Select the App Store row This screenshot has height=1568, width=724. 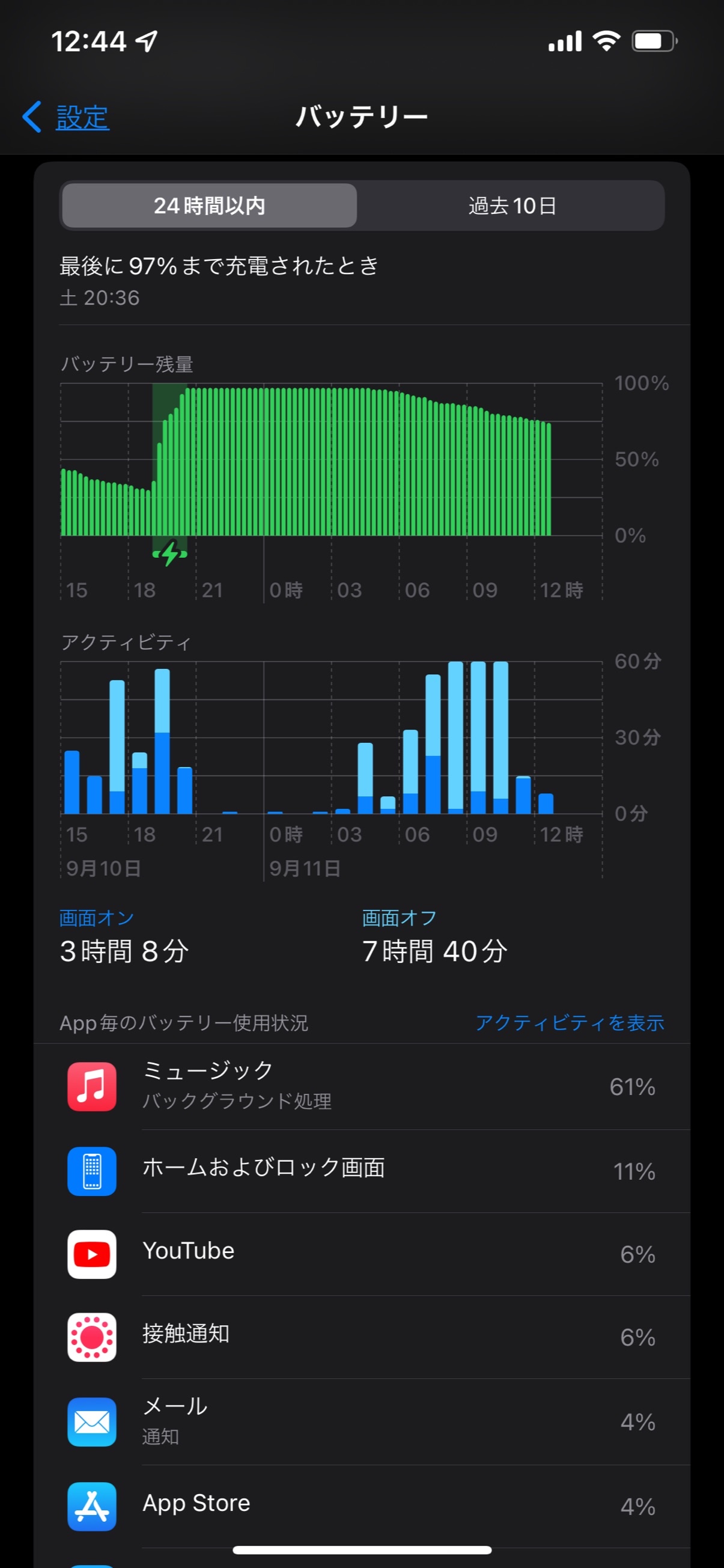(x=361, y=1505)
